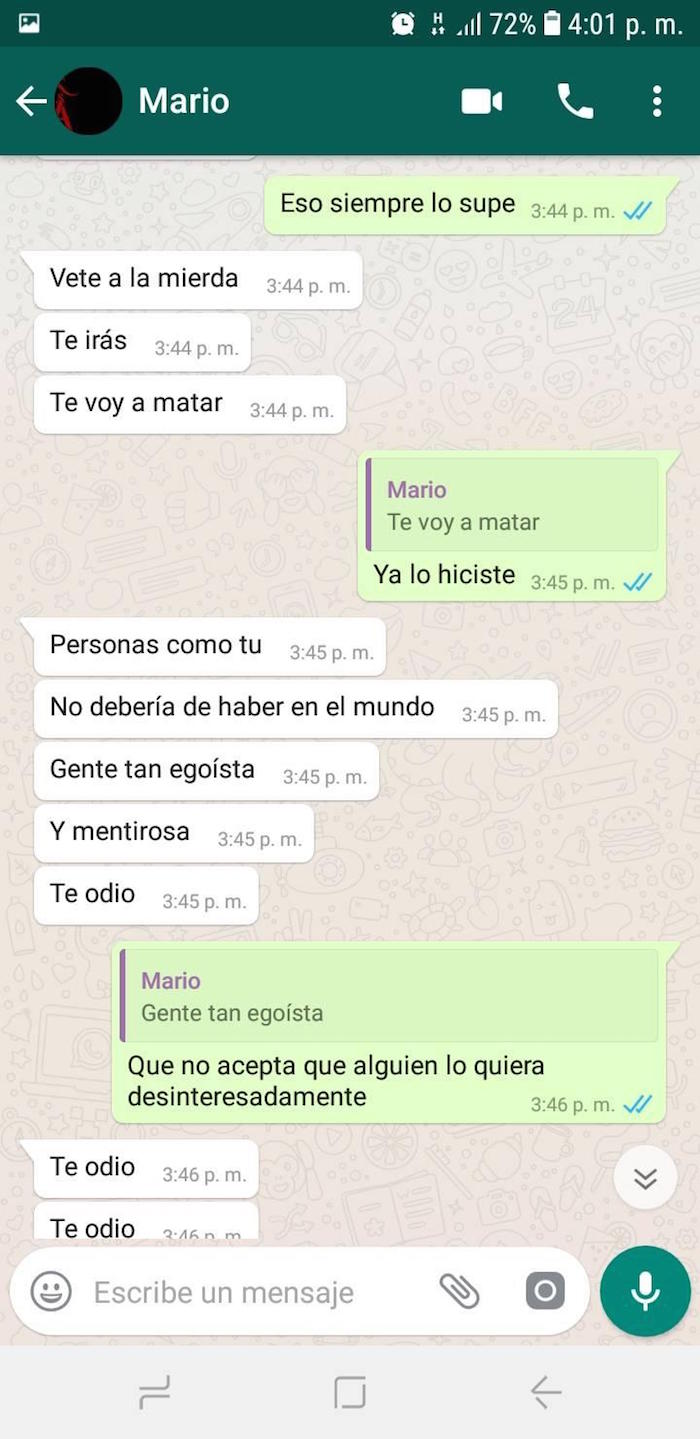This screenshot has height=1439, width=700.
Task: Jump to quoted message "Te voy a matar"
Action: point(512,506)
